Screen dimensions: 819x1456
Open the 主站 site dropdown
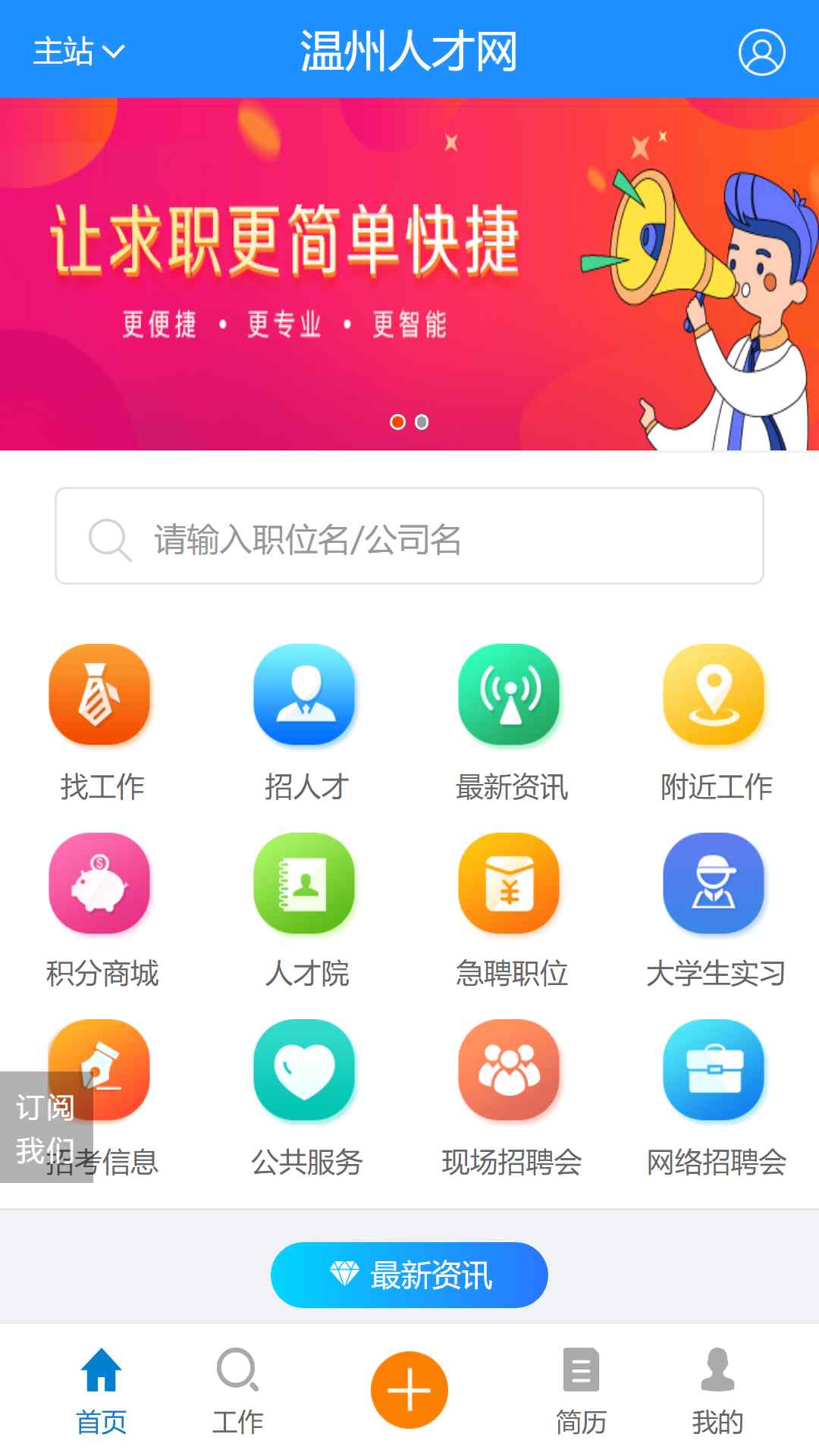(79, 52)
